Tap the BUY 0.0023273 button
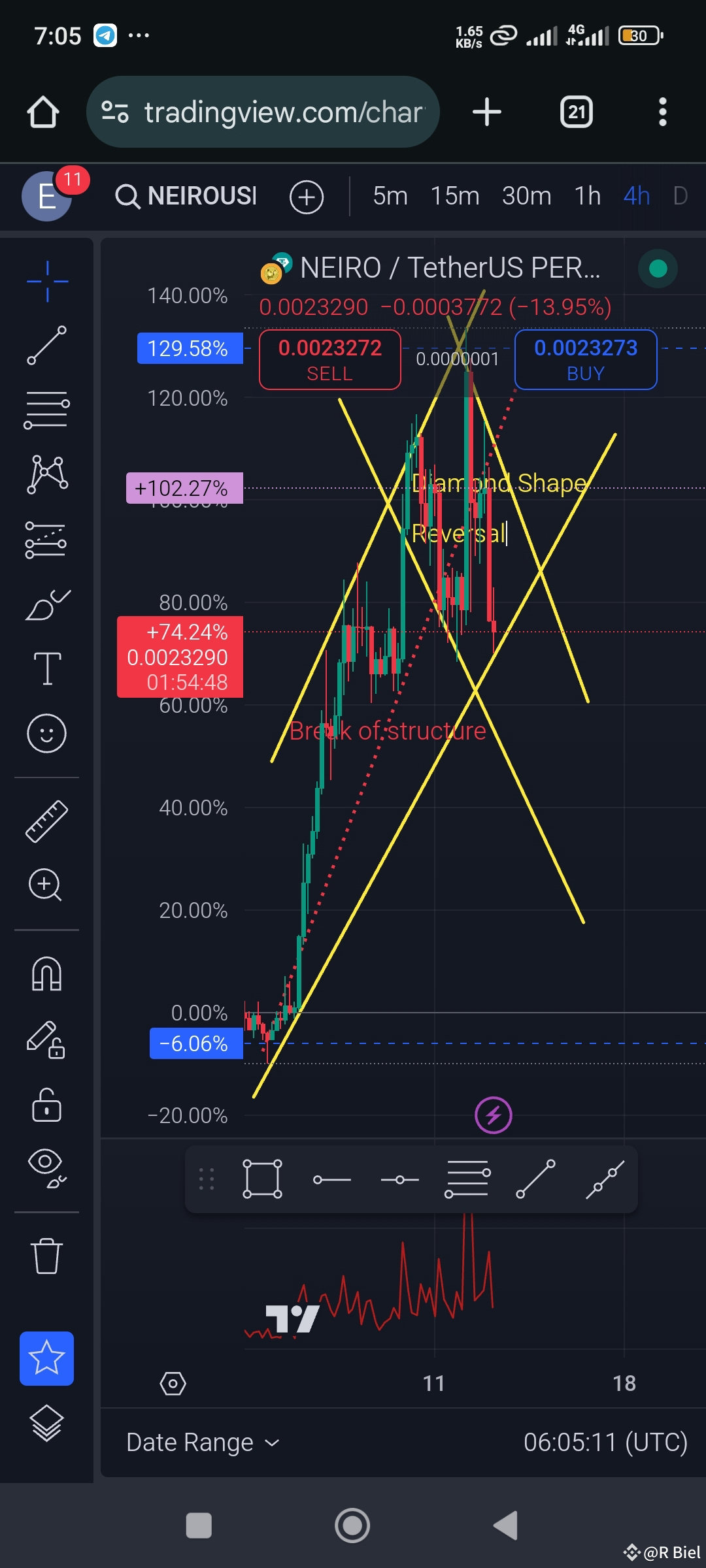This screenshot has height=1568, width=706. pos(586,360)
